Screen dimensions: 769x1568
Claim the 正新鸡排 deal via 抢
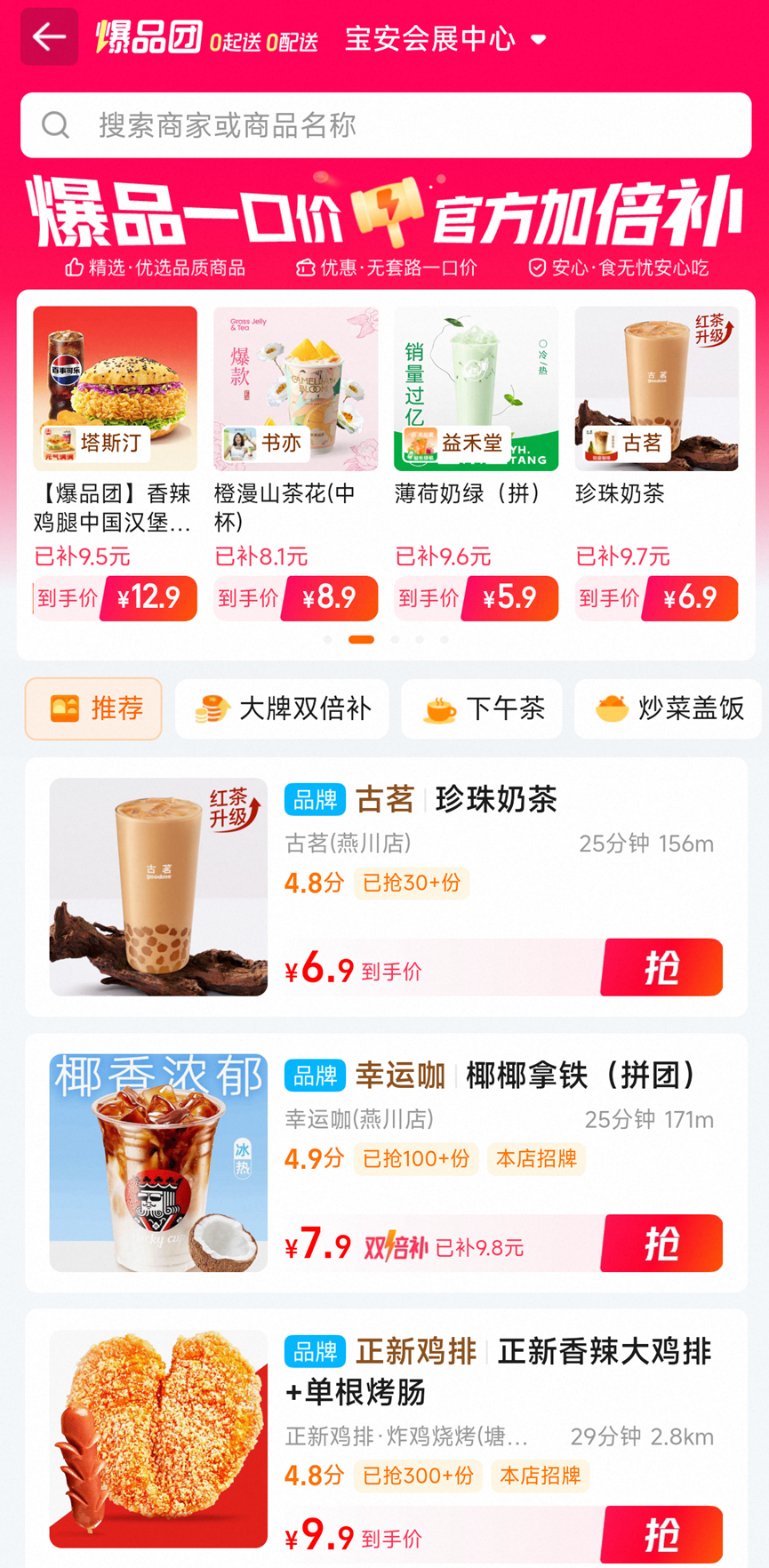click(x=661, y=1534)
